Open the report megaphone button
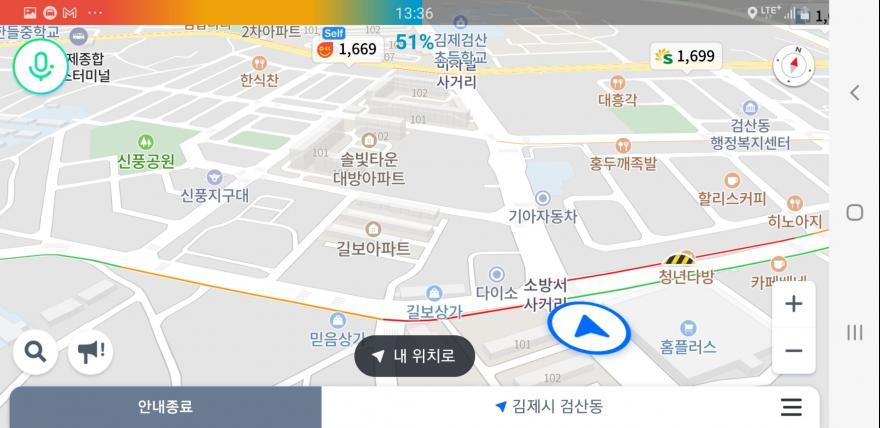The image size is (880, 428). pos(91,351)
